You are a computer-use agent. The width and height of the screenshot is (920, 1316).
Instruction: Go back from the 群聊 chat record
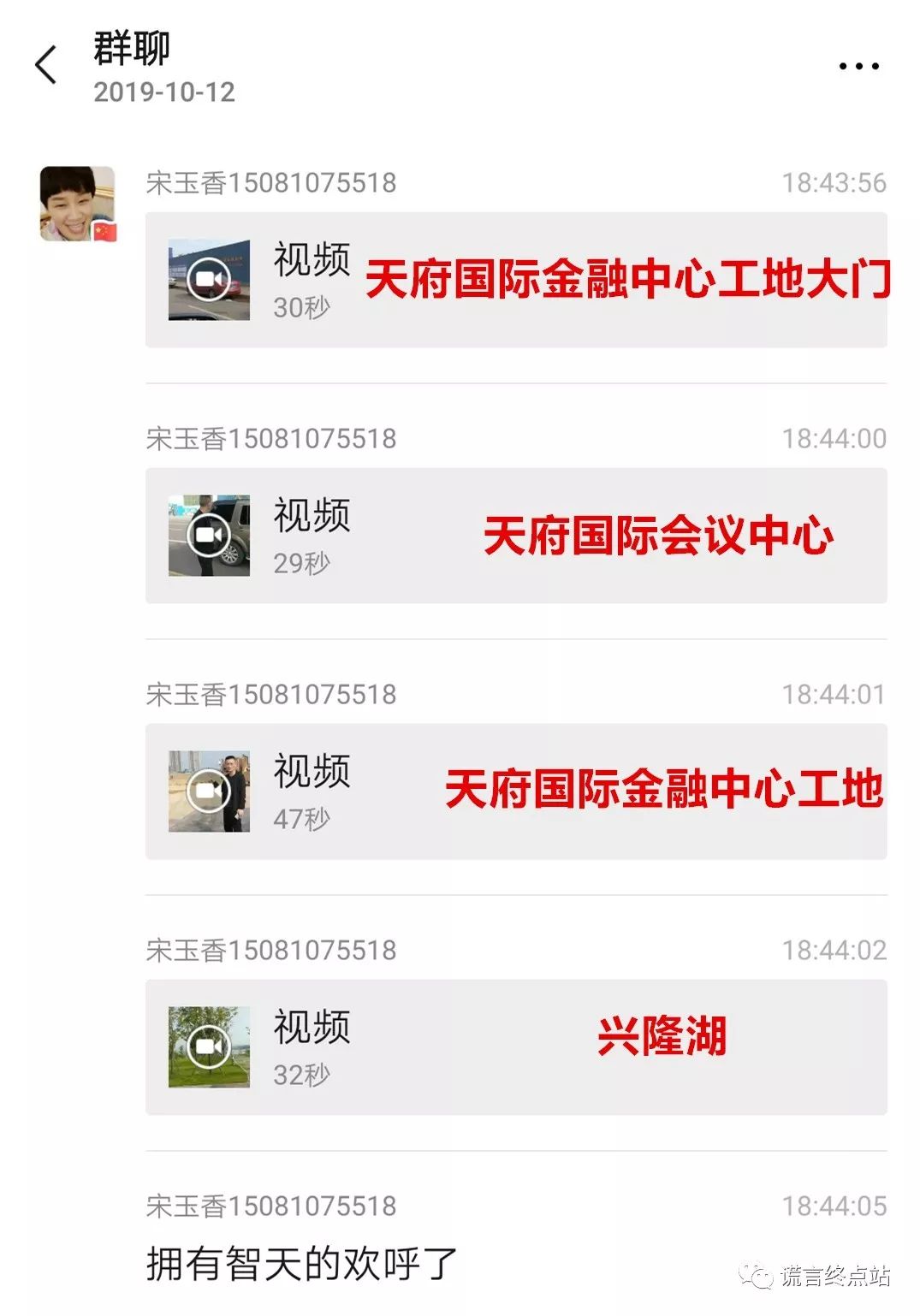click(46, 65)
